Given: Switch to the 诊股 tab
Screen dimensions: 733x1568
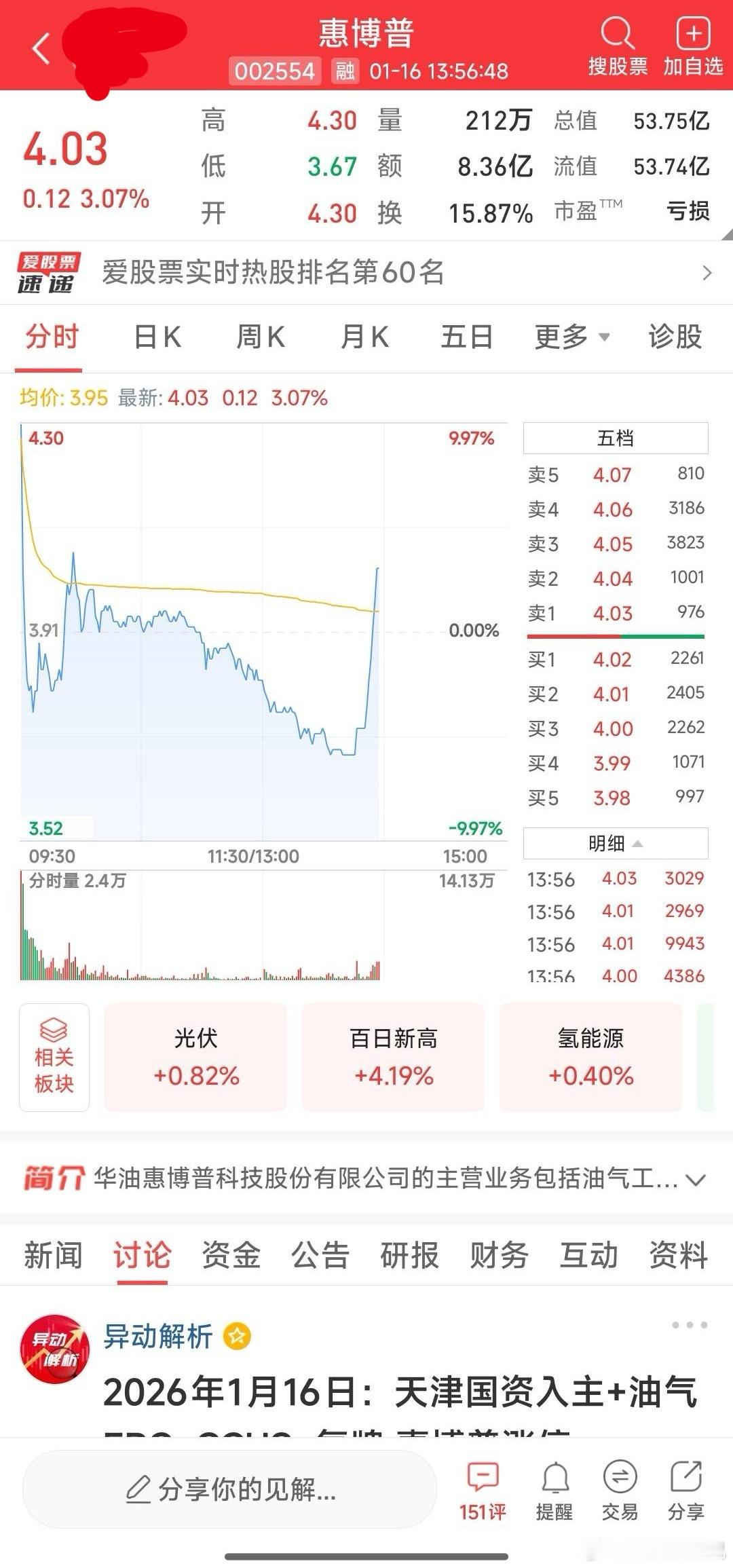Looking at the screenshot, I should tap(674, 337).
